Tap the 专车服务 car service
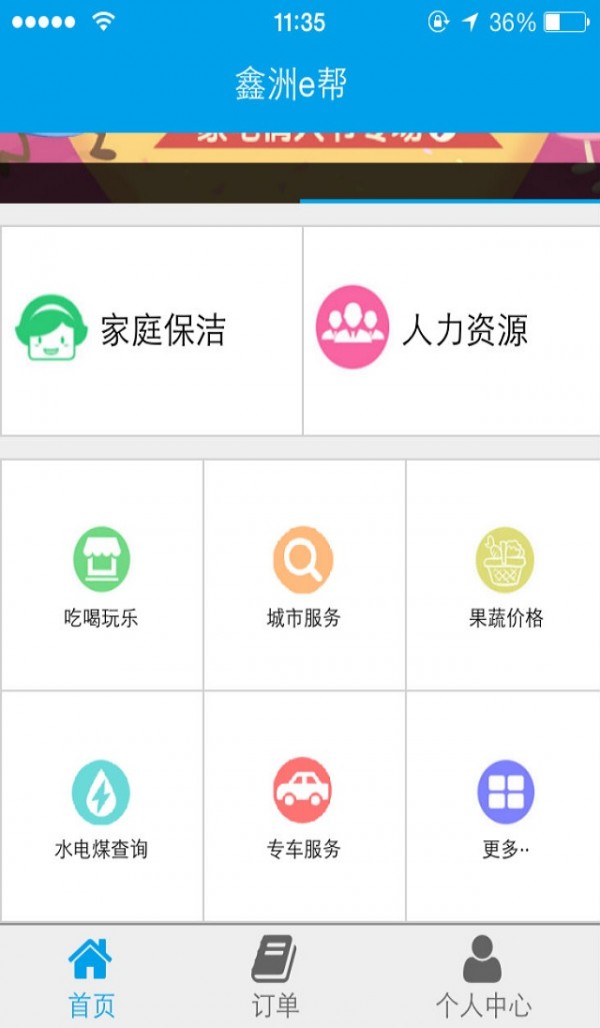This screenshot has width=600, height=1028. click(x=304, y=806)
